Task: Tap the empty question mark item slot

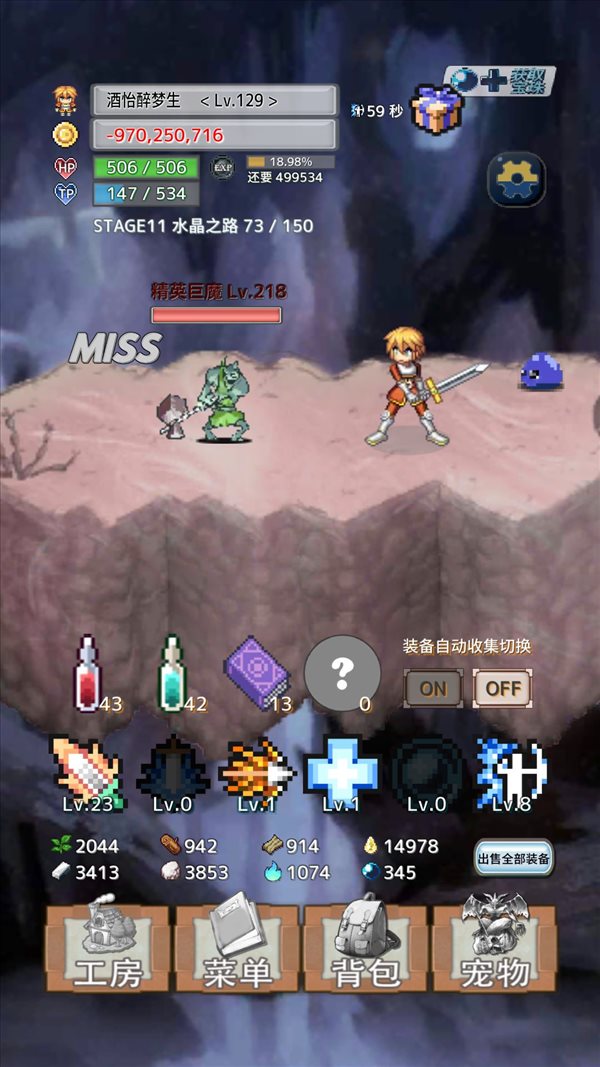Action: pos(342,673)
